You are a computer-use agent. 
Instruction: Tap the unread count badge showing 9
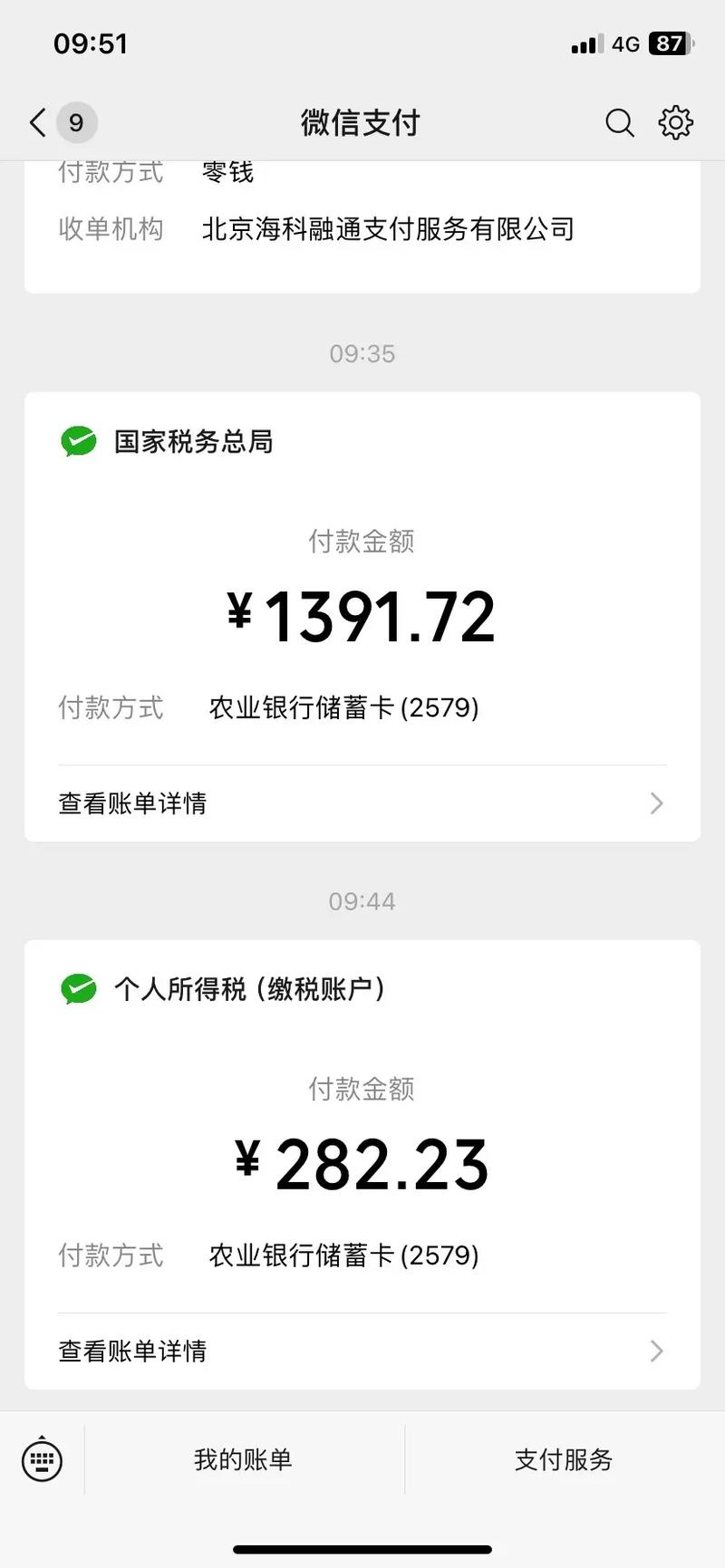coord(76,122)
